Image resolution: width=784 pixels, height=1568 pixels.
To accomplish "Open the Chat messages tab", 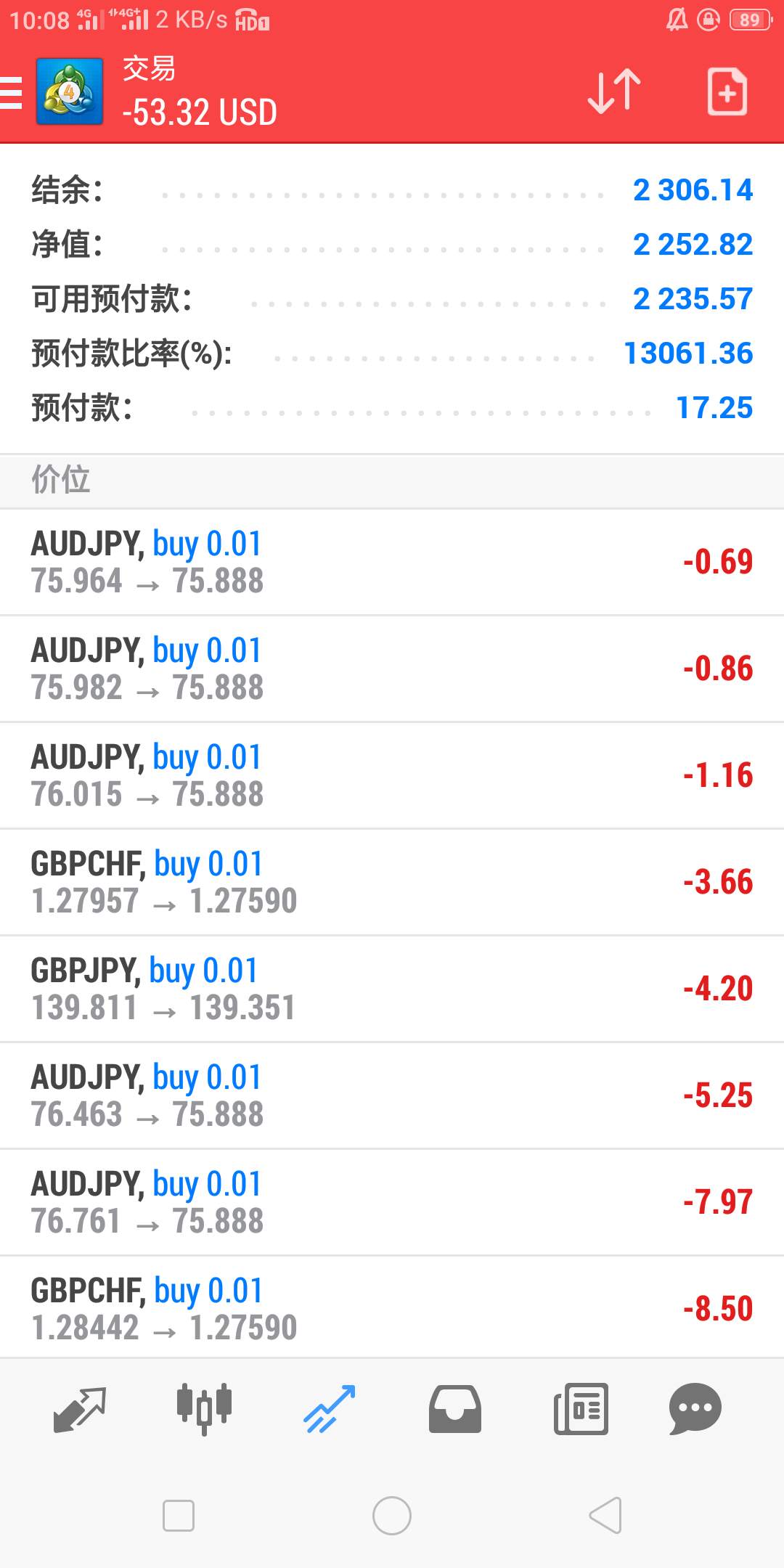I will (695, 1409).
